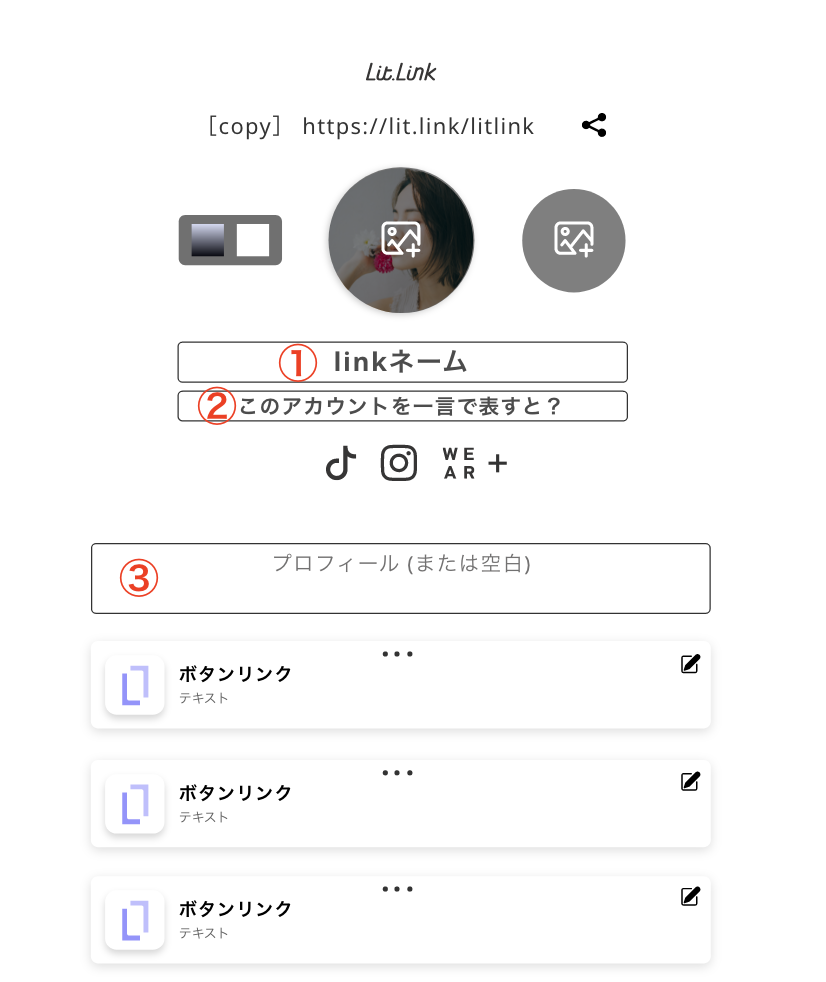Tap the プロフィール text field
Screen dimensions: 826x982
coord(400,578)
